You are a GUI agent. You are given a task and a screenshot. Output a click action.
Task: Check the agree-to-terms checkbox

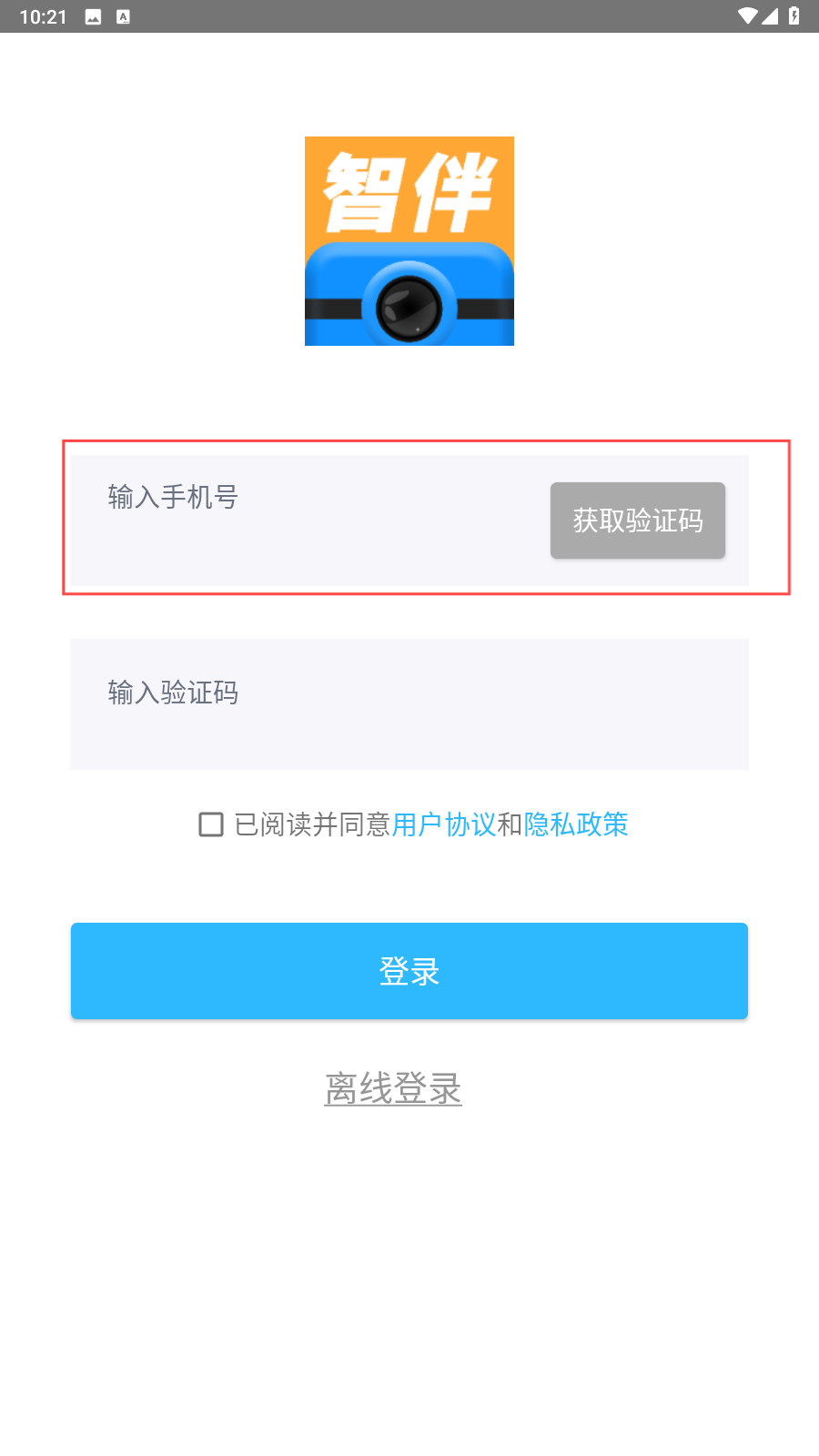pyautogui.click(x=211, y=824)
